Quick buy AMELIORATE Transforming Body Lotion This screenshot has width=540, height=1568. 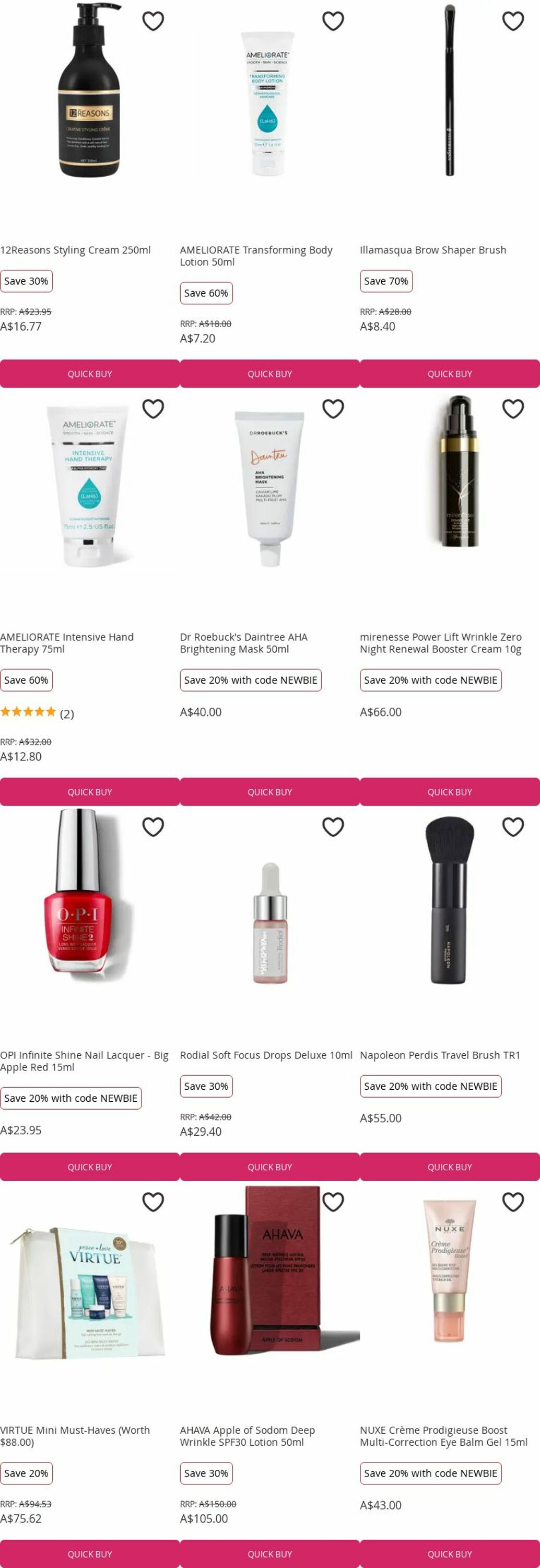270,374
